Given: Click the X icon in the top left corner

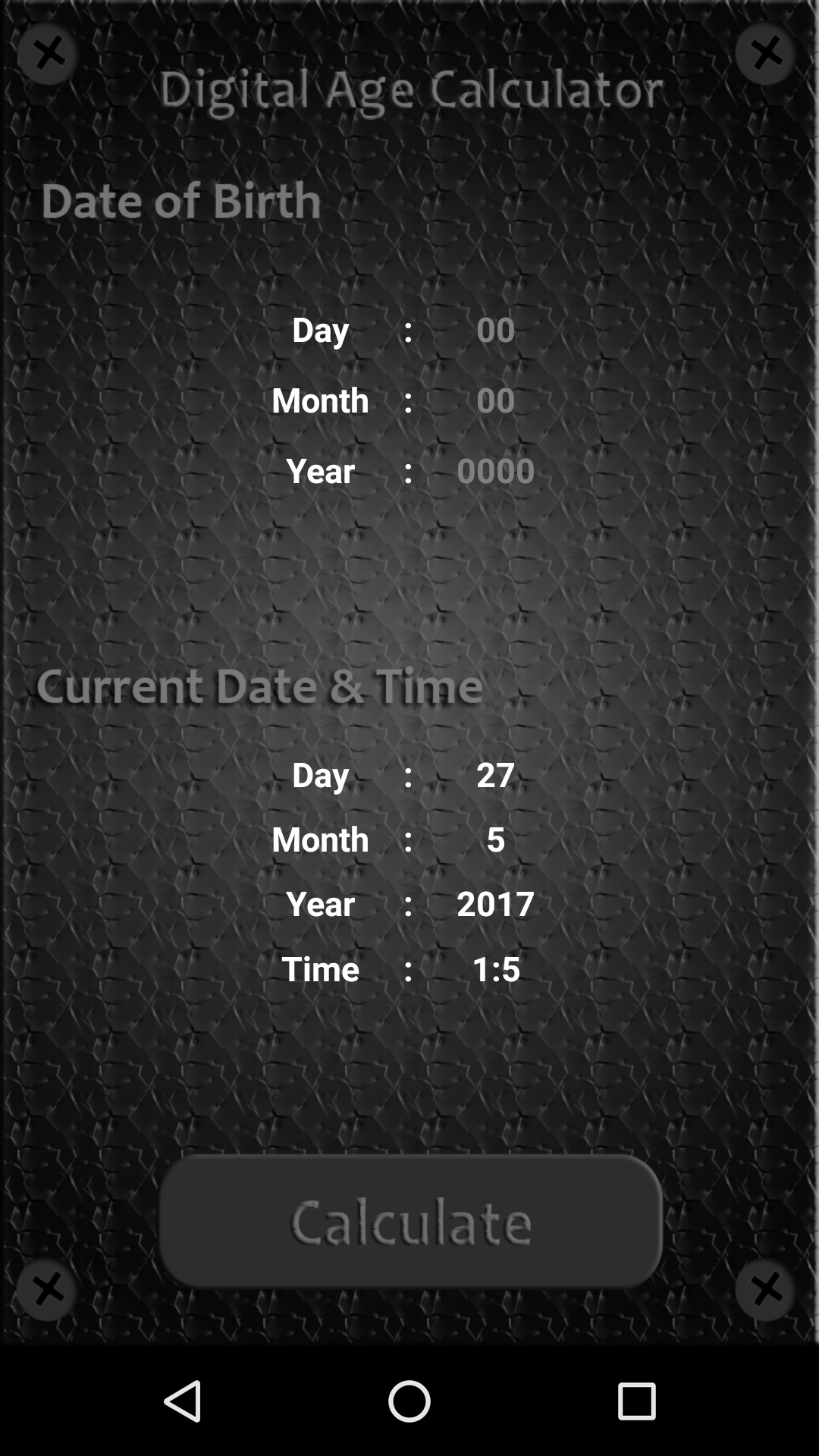Looking at the screenshot, I should pos(47,53).
